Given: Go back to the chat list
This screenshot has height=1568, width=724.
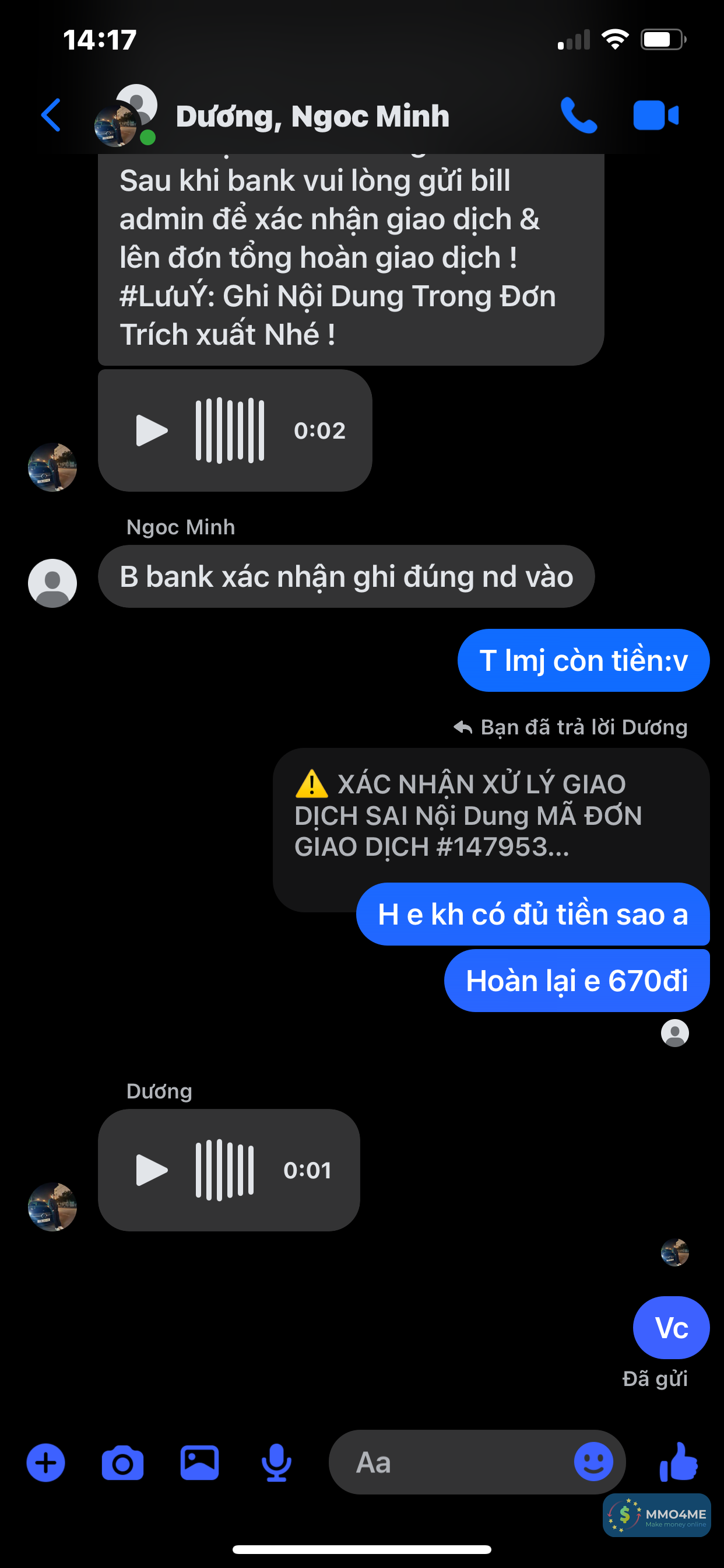Looking at the screenshot, I should [x=51, y=115].
